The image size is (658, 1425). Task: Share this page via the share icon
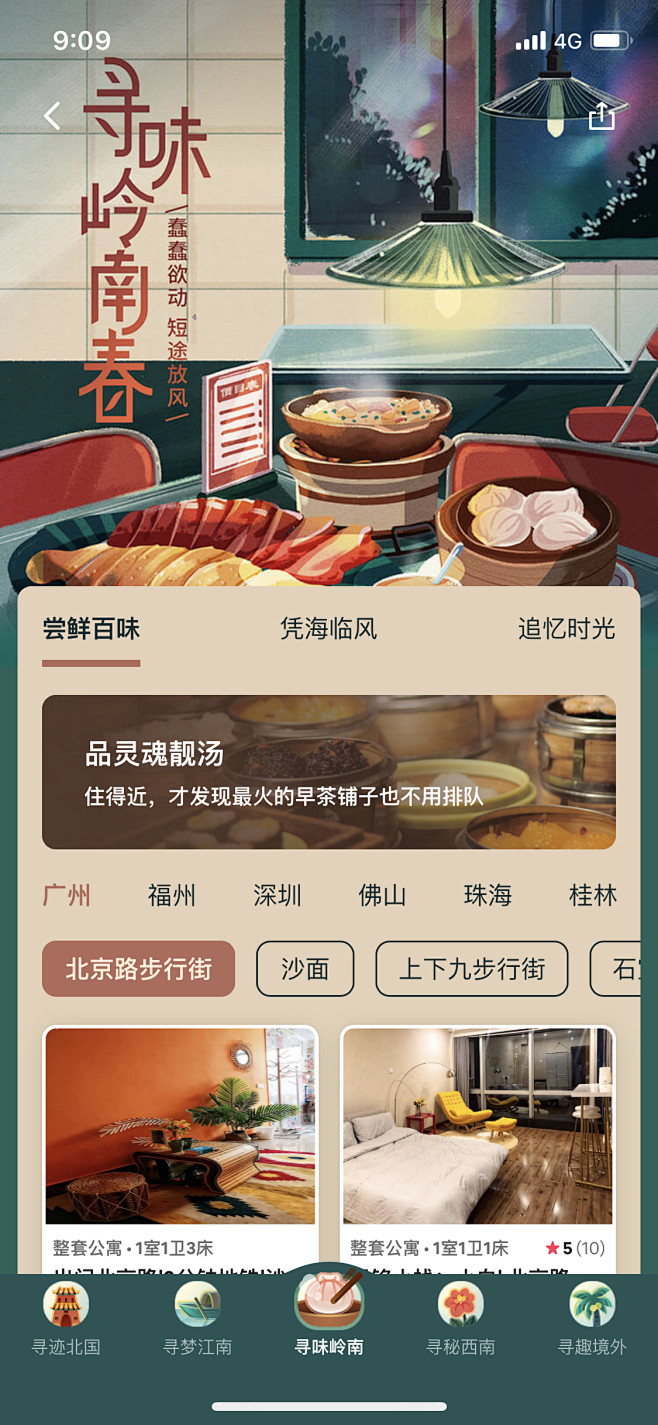tap(601, 116)
